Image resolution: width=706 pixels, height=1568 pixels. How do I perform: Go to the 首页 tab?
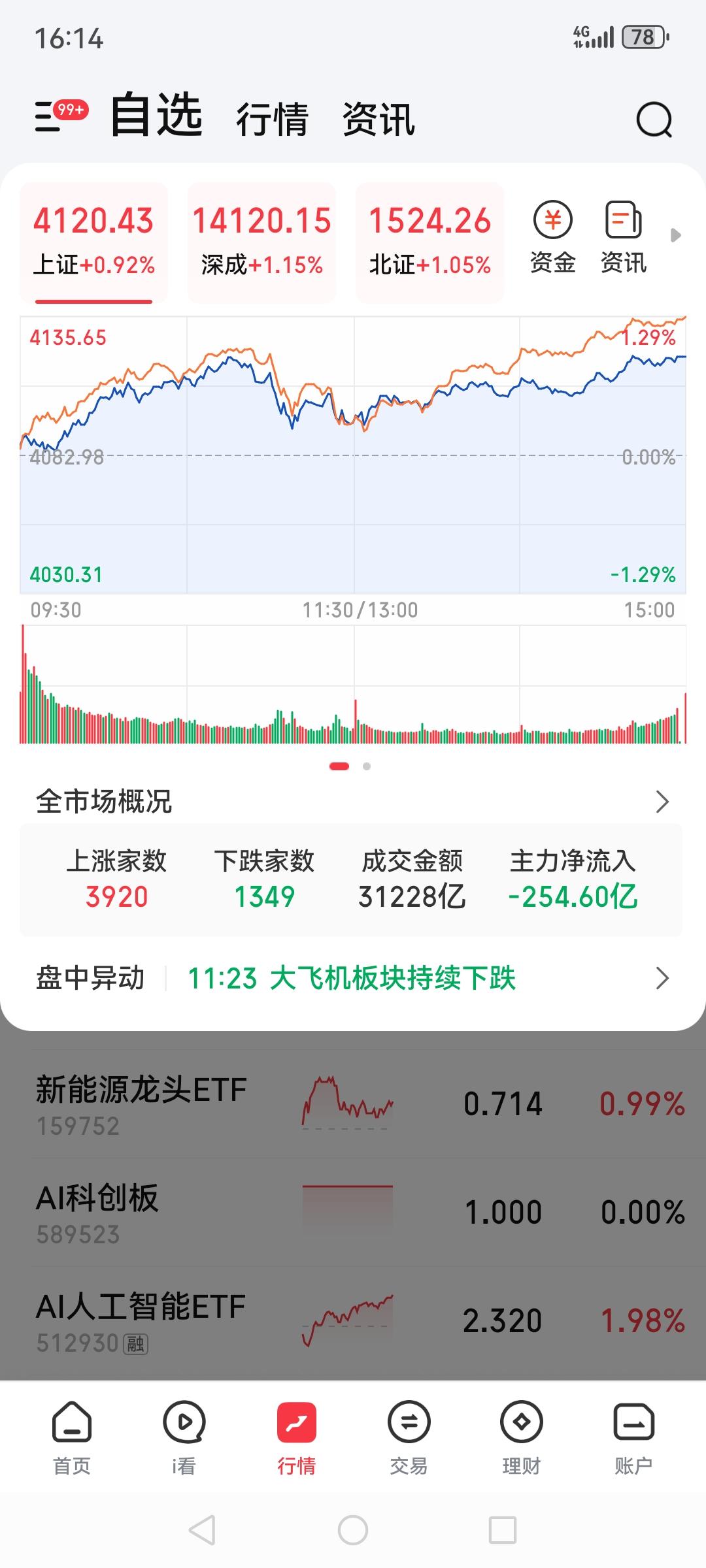[x=72, y=1439]
